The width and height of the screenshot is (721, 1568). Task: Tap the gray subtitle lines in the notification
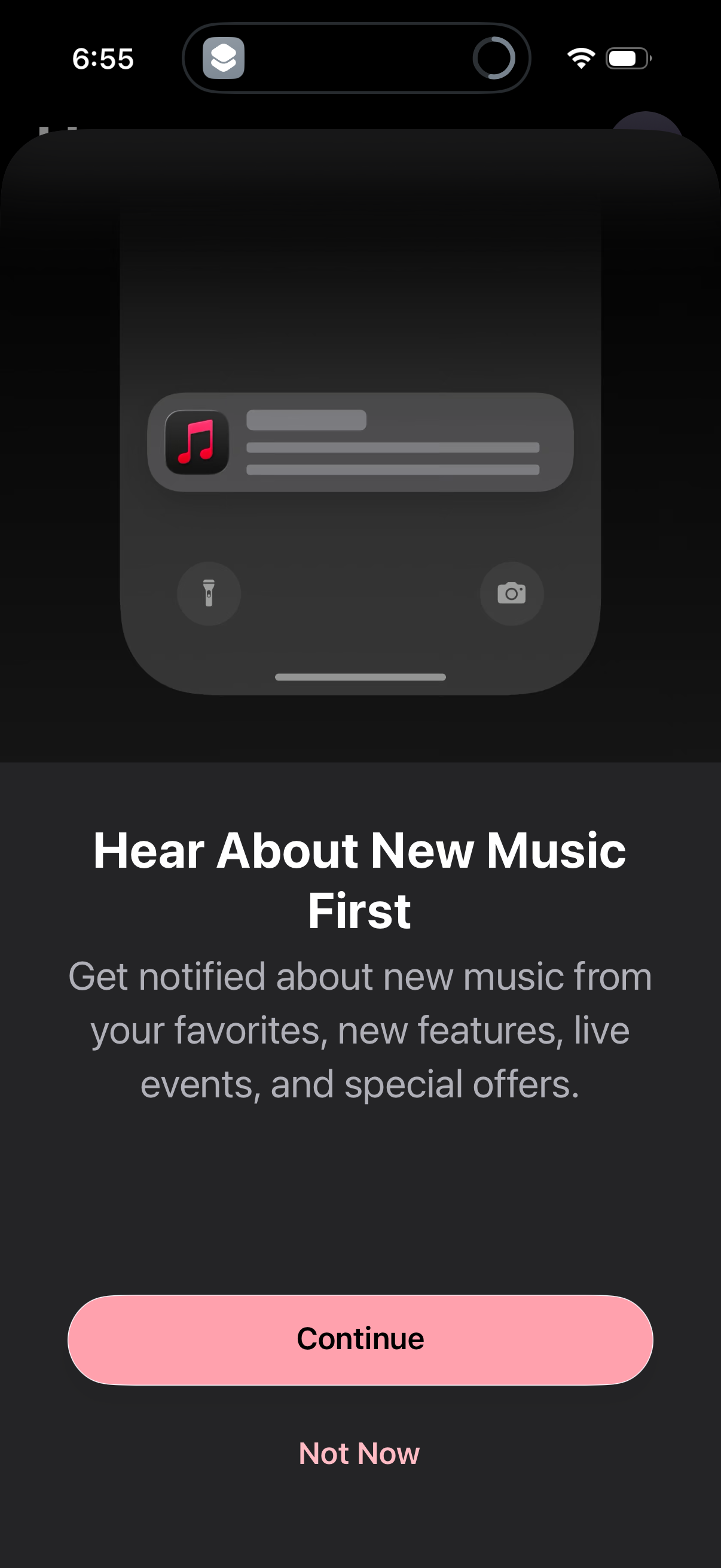[x=392, y=459]
